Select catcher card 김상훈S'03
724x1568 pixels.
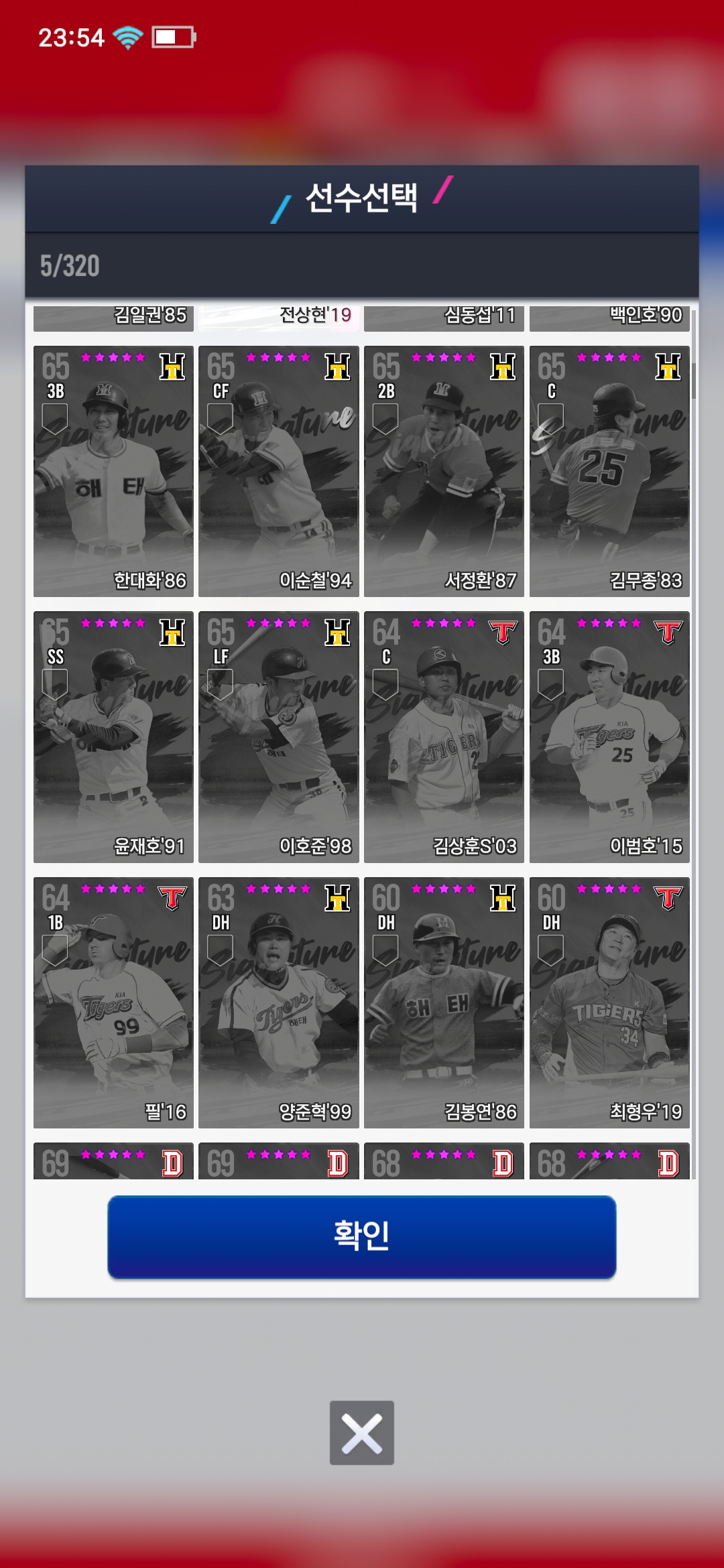point(444,737)
